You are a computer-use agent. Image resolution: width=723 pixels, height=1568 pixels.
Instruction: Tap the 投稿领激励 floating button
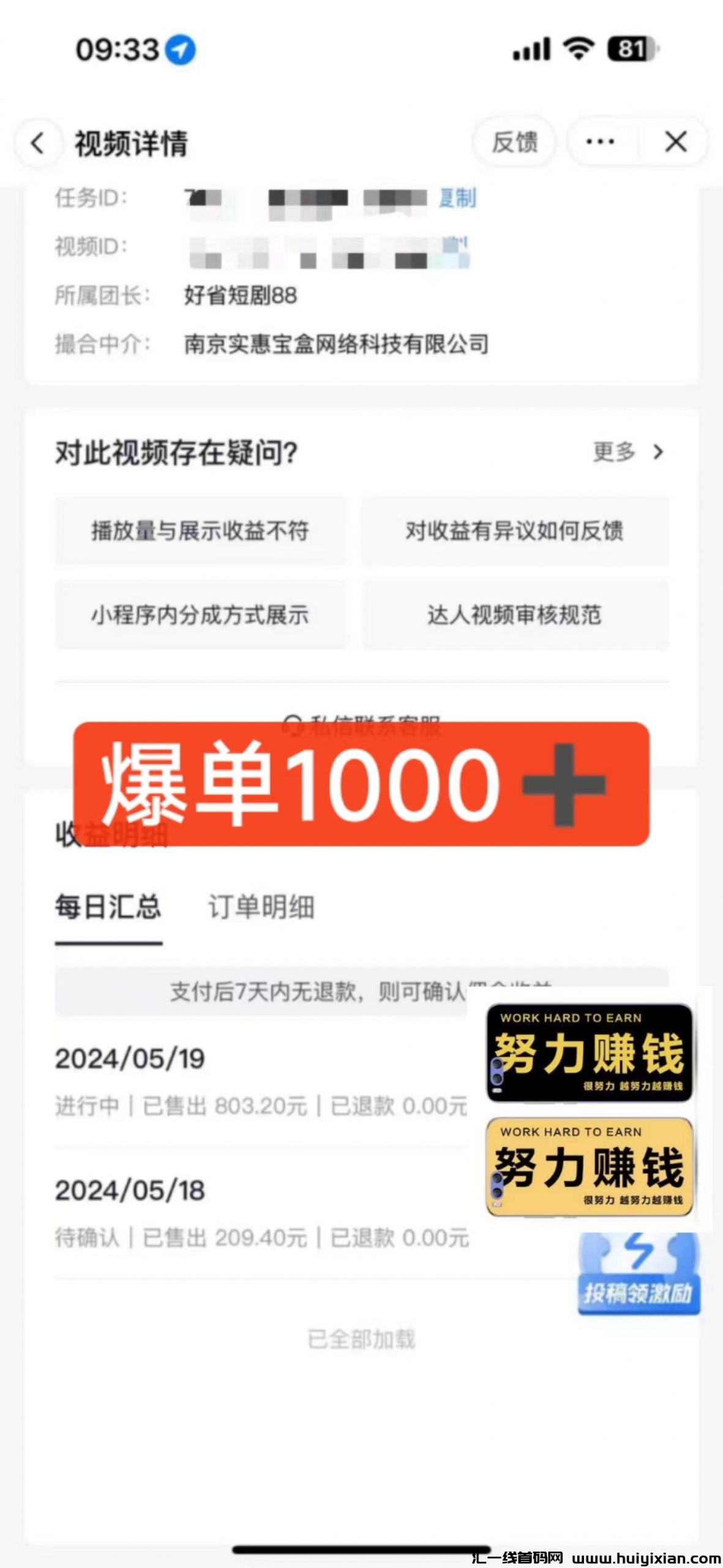pos(638,1275)
